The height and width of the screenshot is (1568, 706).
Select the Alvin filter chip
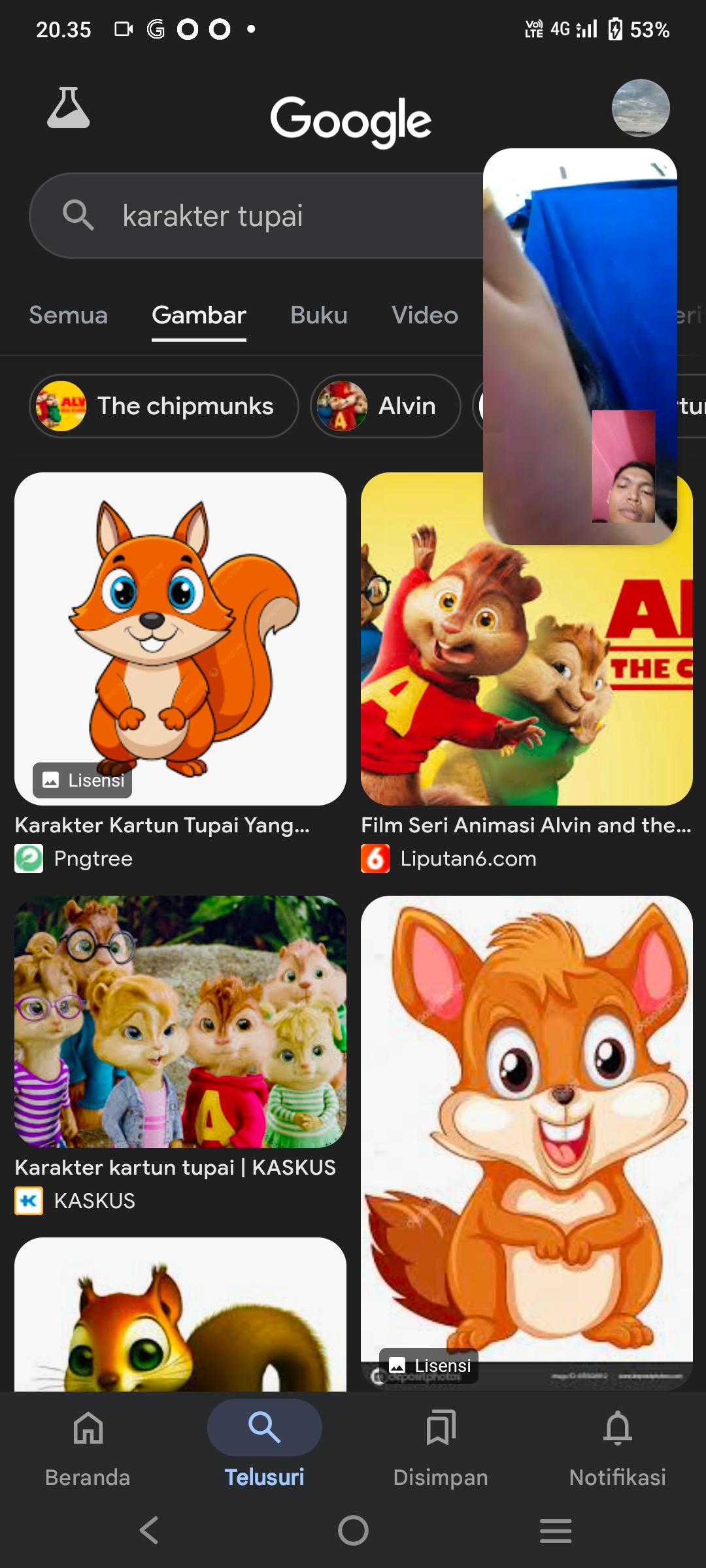point(385,406)
